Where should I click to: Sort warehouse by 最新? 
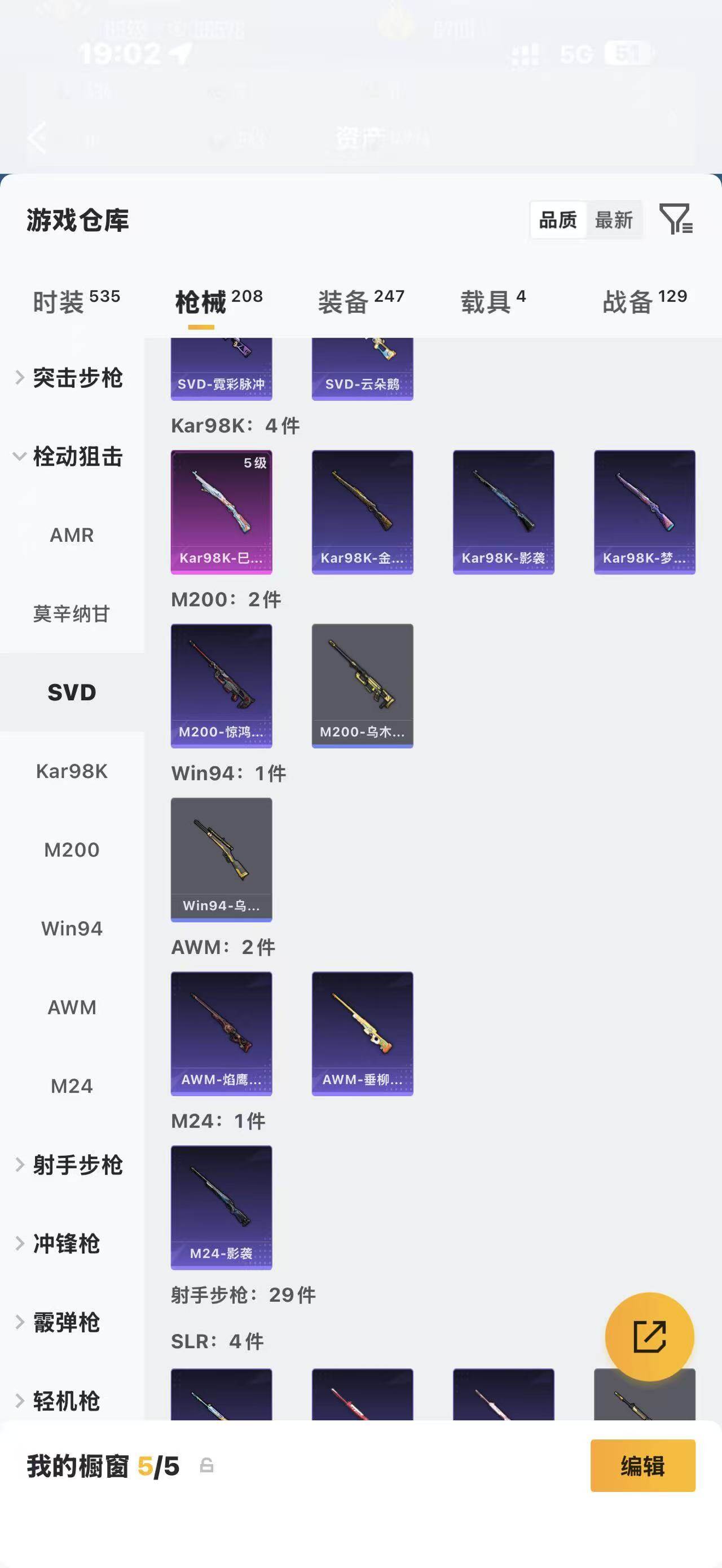pyautogui.click(x=614, y=220)
